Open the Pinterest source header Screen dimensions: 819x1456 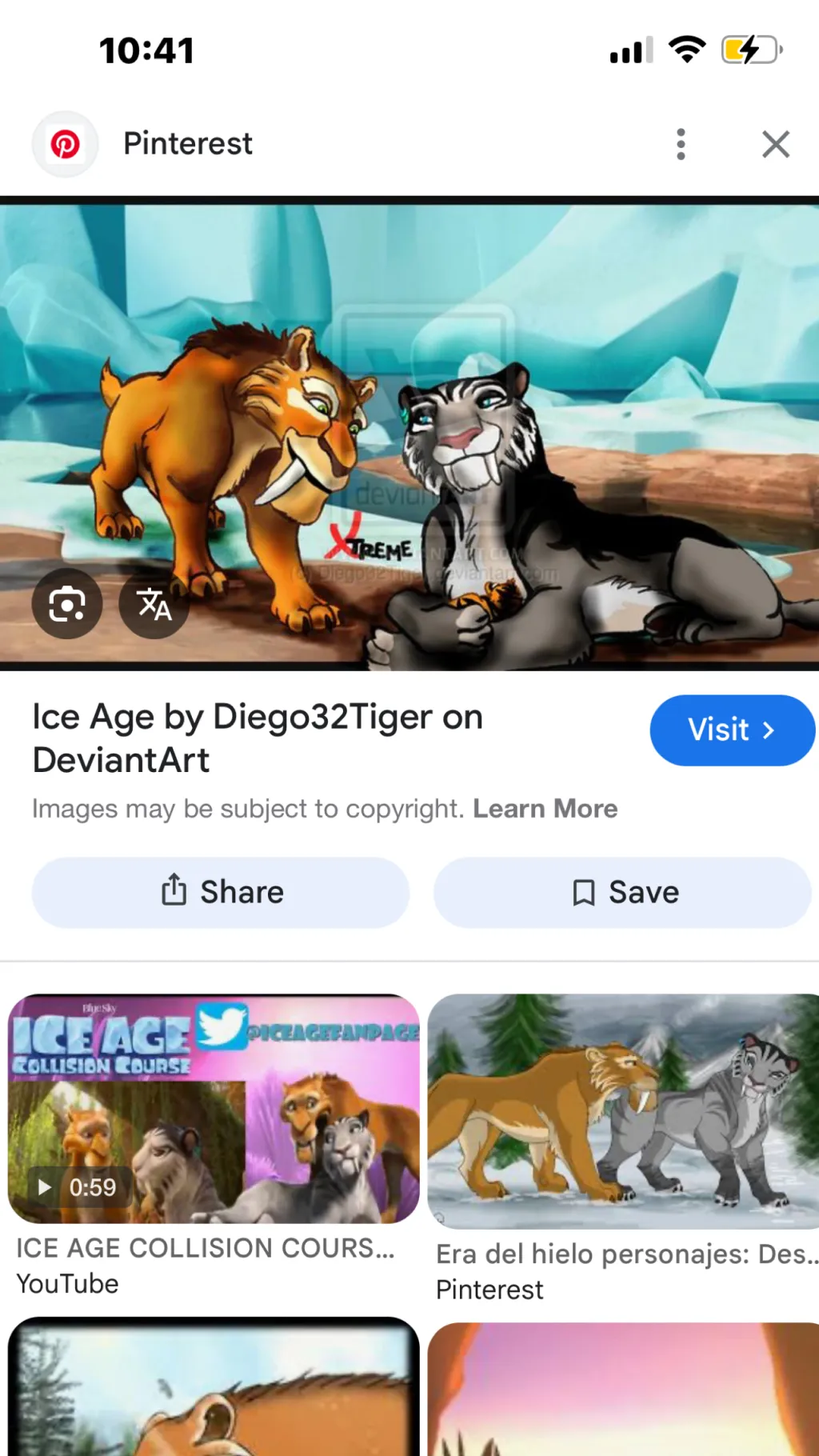(188, 144)
